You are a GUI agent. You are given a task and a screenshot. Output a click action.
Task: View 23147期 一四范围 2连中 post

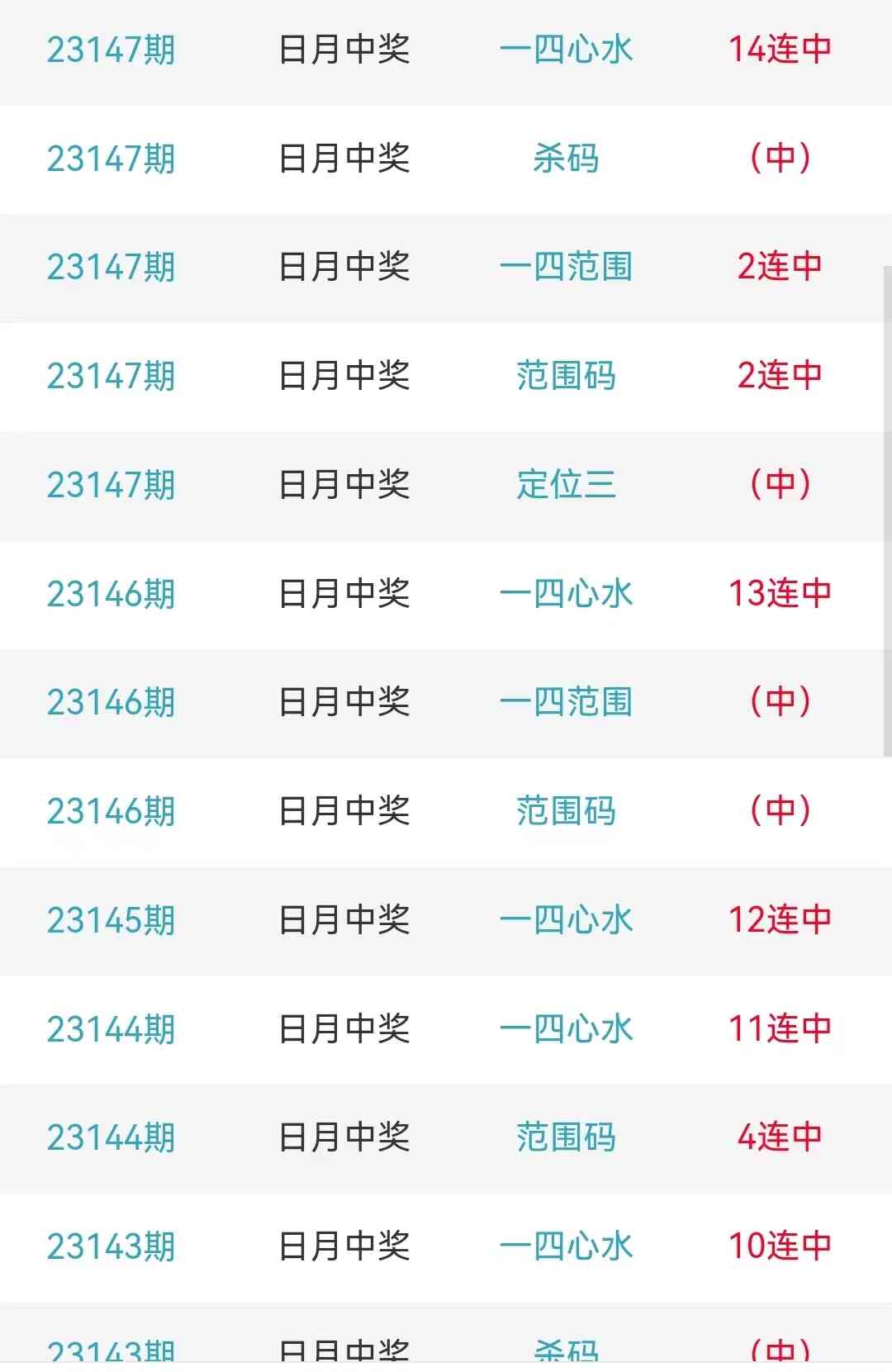coord(446,268)
